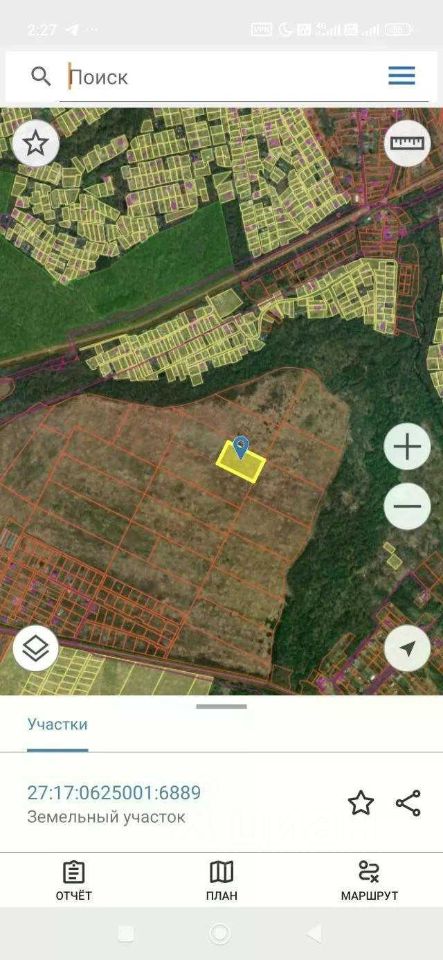Zoom in with the plus button
Image resolution: width=443 pixels, height=960 pixels.
pos(408,447)
